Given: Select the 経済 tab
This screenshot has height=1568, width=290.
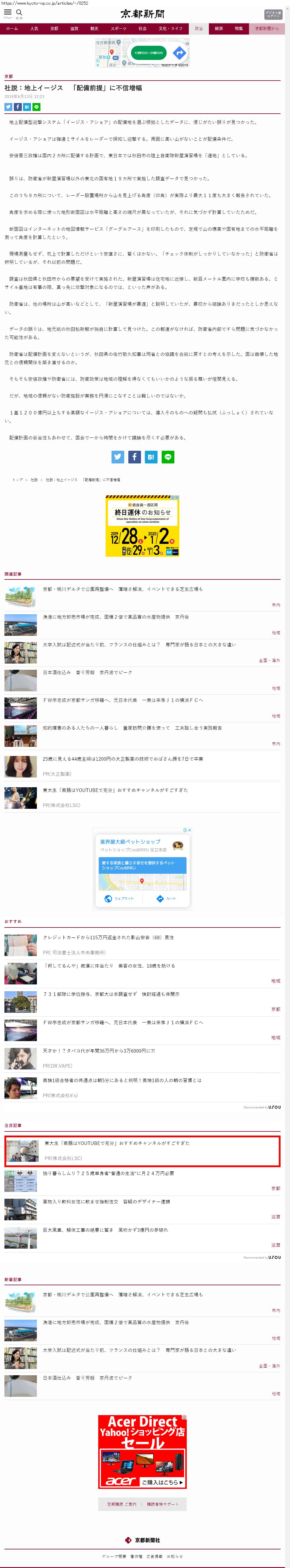Looking at the screenshot, I should point(219,29).
